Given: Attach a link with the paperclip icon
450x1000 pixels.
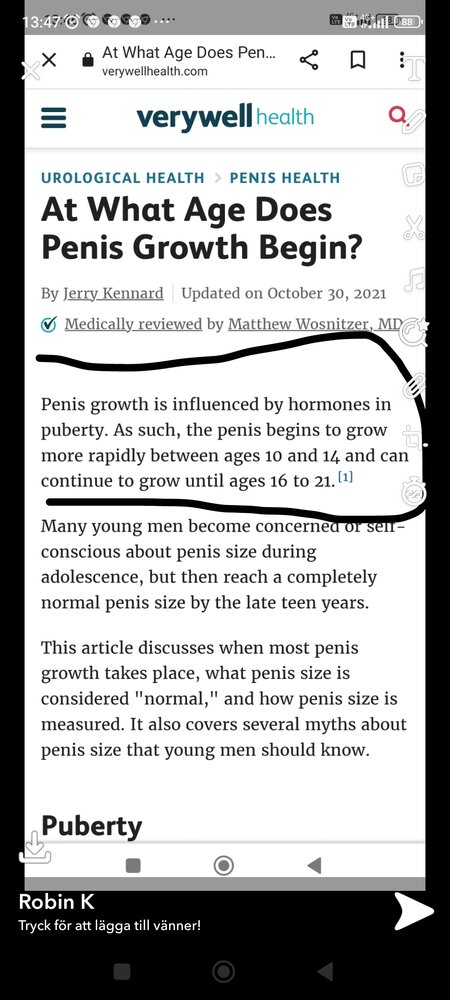Looking at the screenshot, I should click(415, 386).
